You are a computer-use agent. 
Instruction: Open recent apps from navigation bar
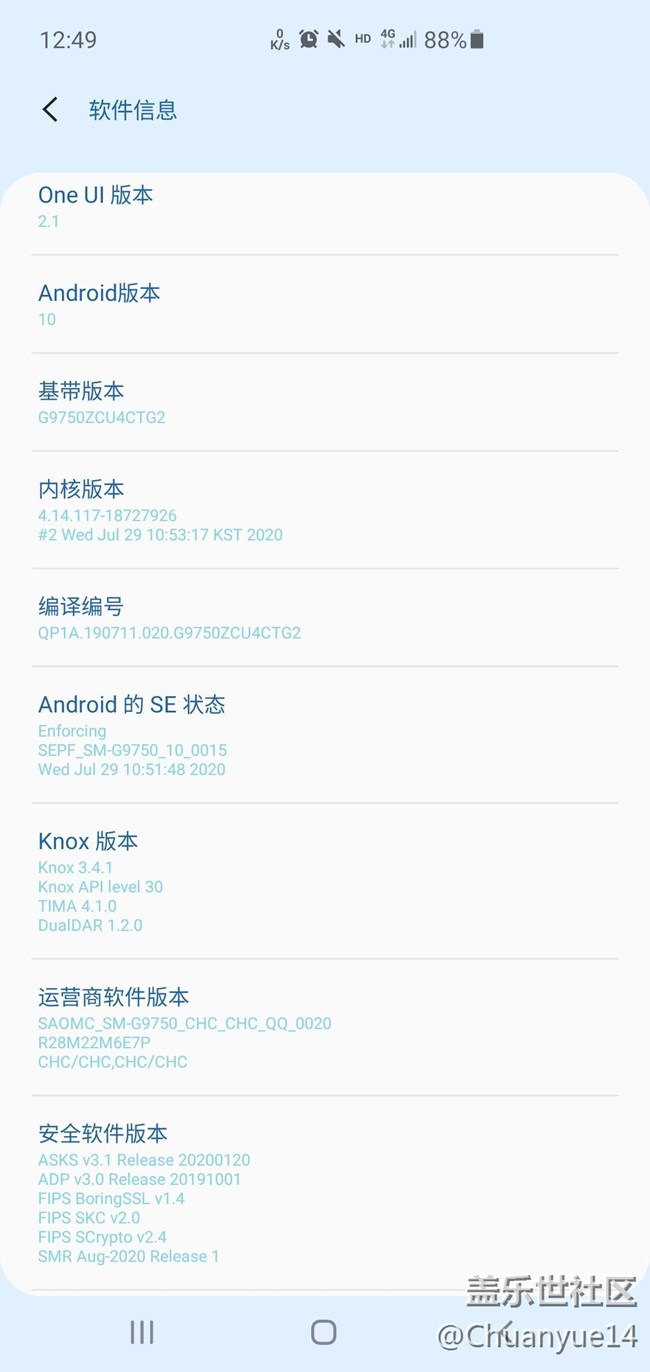pos(142,1331)
